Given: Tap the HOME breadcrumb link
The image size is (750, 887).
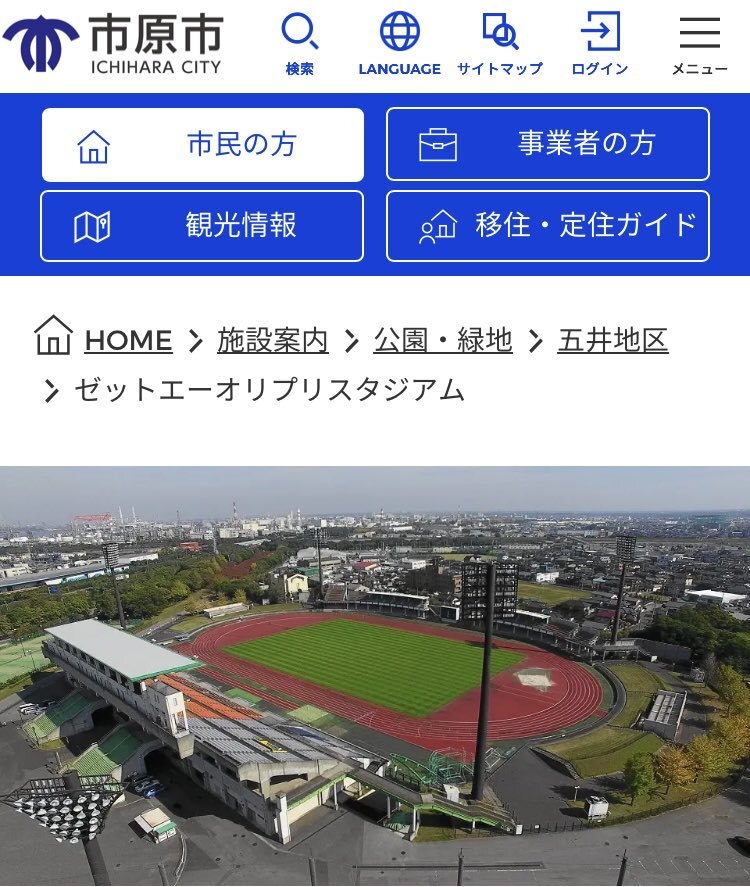Looking at the screenshot, I should pyautogui.click(x=128, y=341).
